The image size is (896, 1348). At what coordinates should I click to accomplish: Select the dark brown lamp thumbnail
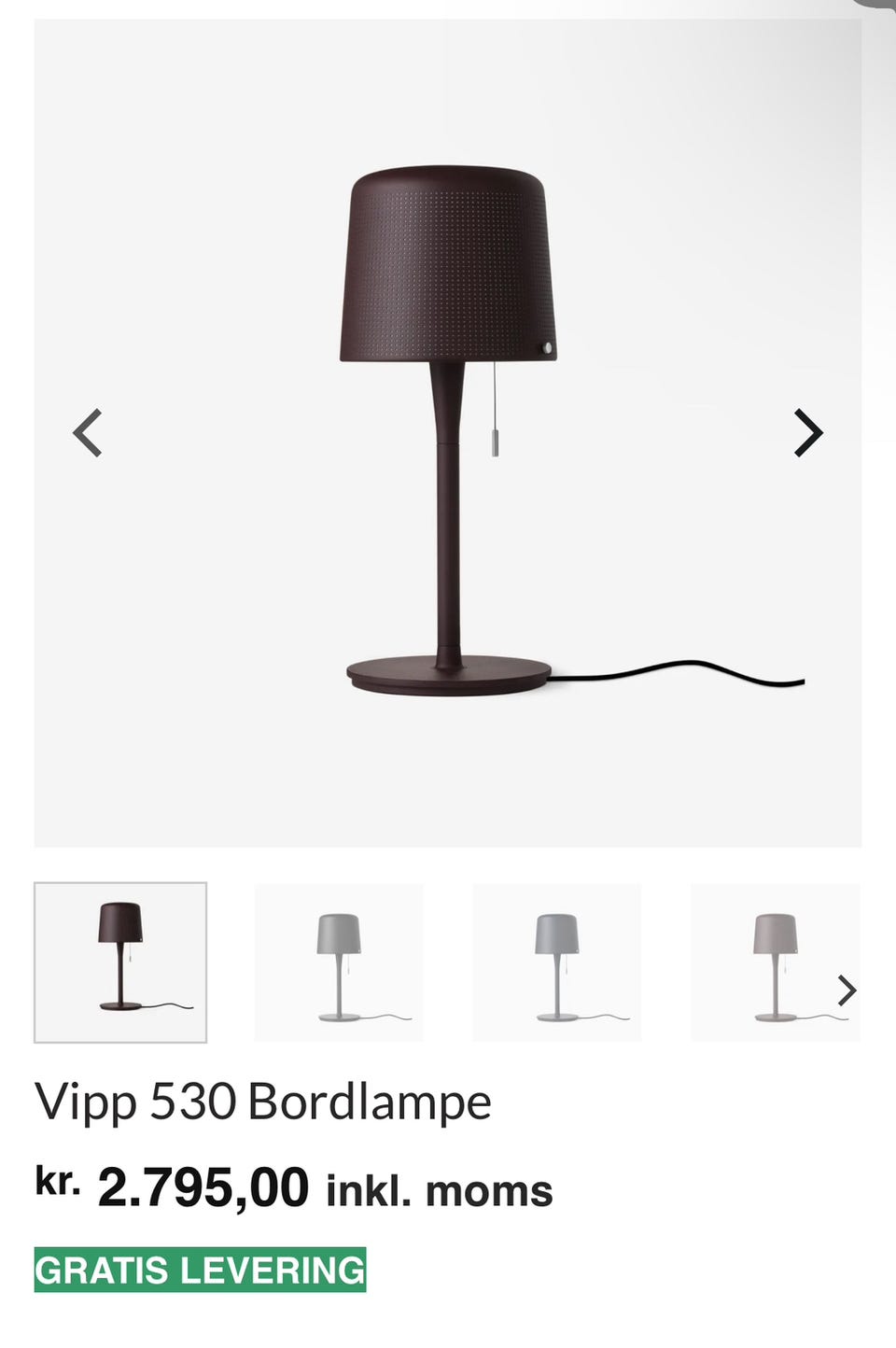pos(120,962)
